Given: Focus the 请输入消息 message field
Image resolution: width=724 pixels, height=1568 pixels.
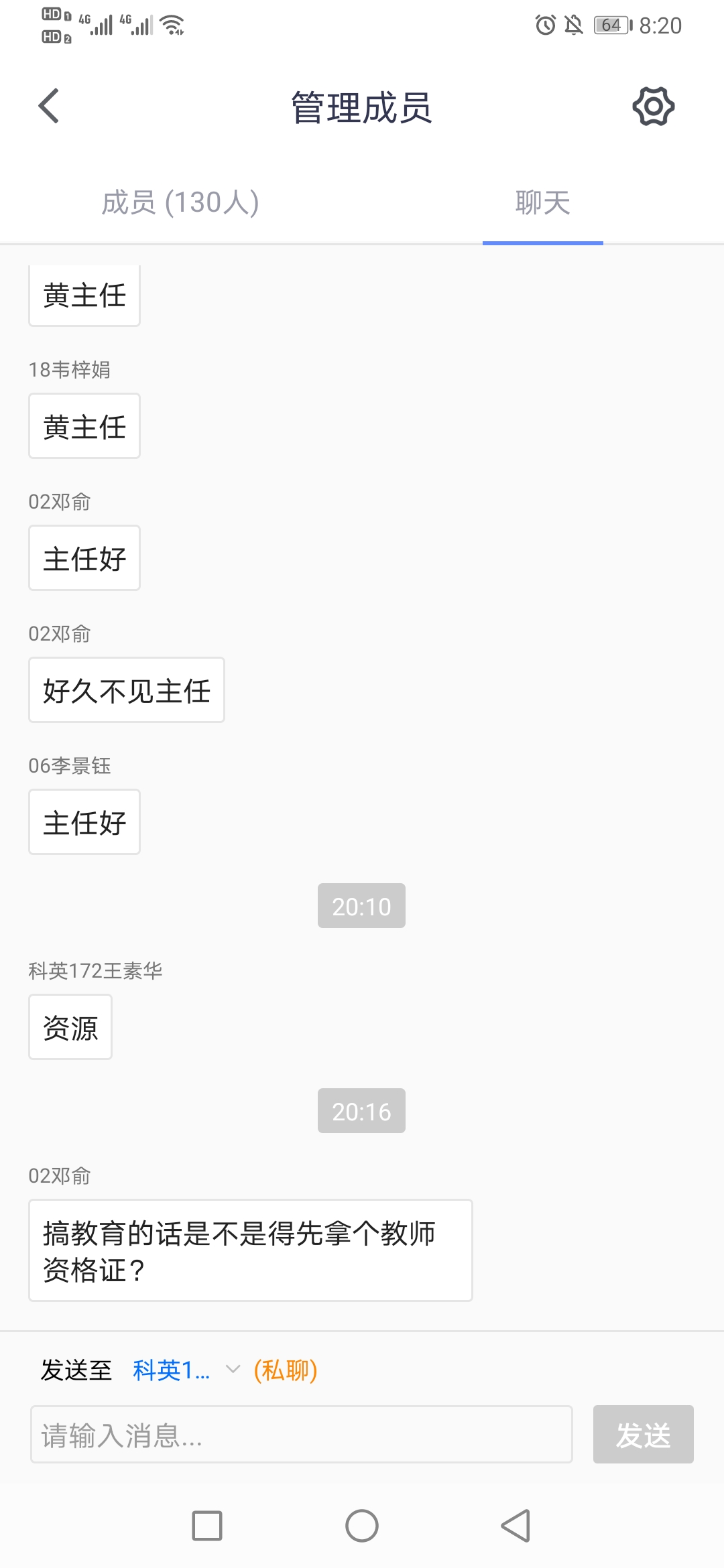Looking at the screenshot, I should (x=302, y=1434).
